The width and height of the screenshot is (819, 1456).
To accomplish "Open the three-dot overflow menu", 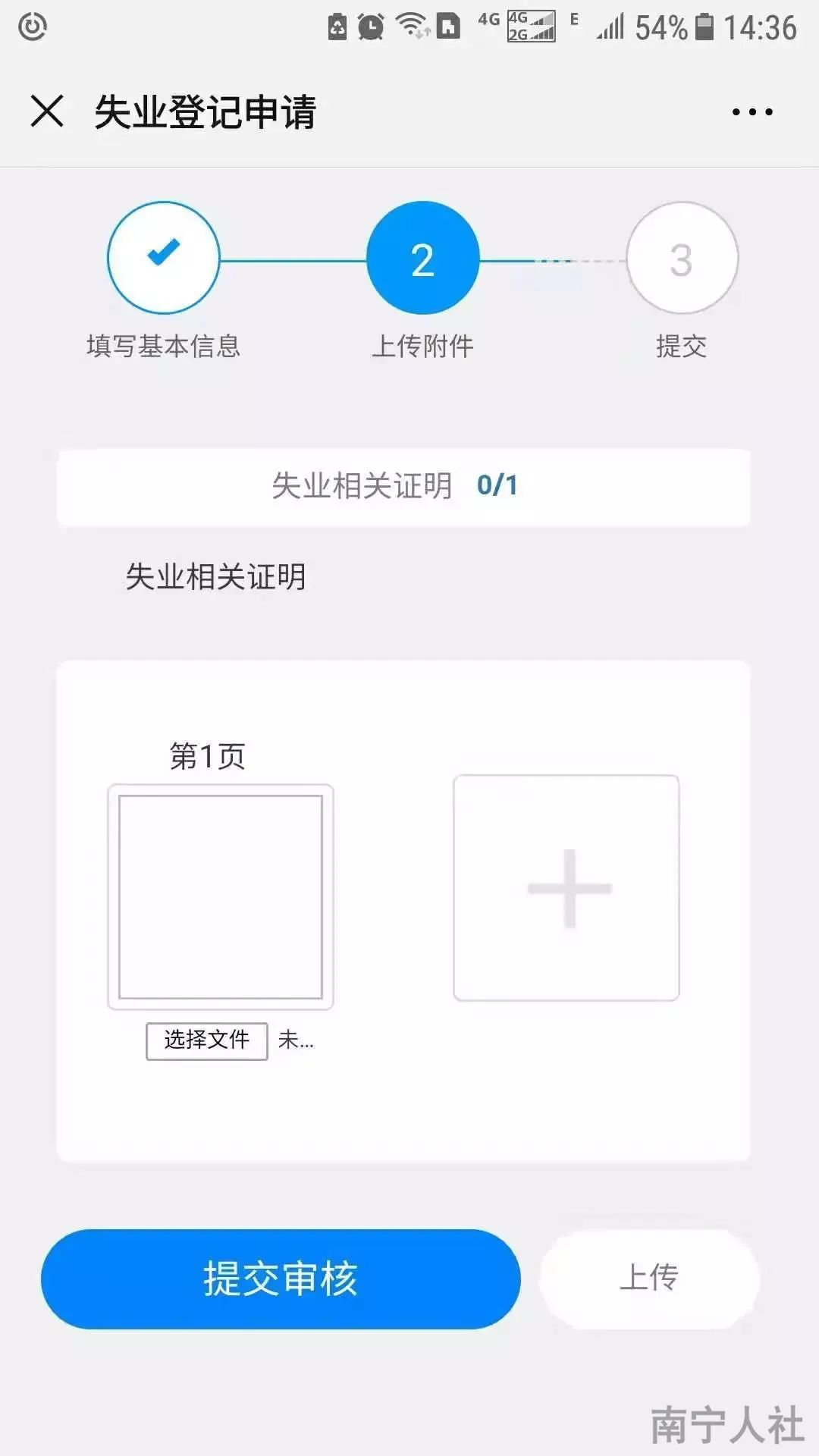I will 752,112.
